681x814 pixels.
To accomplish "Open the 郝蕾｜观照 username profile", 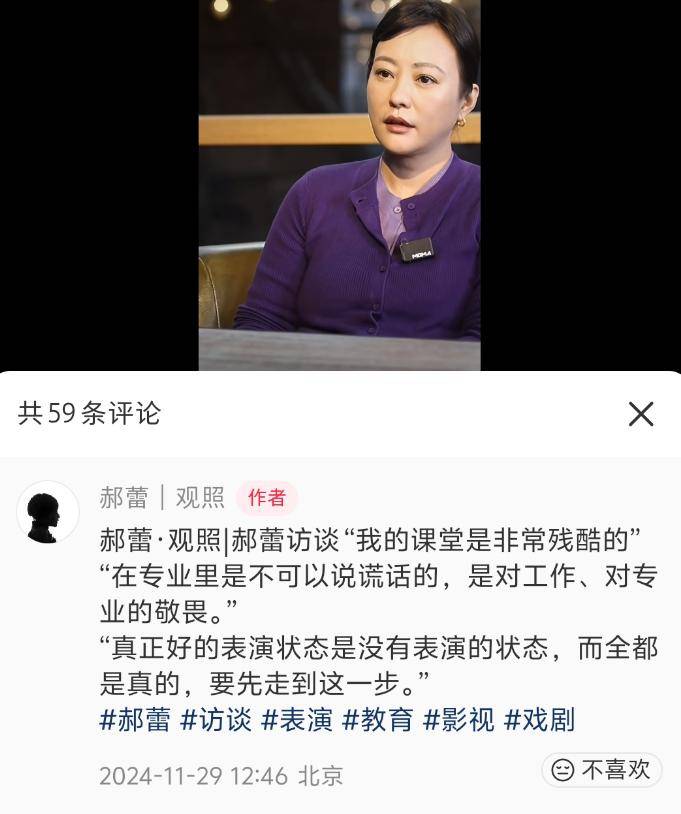I will coord(162,497).
